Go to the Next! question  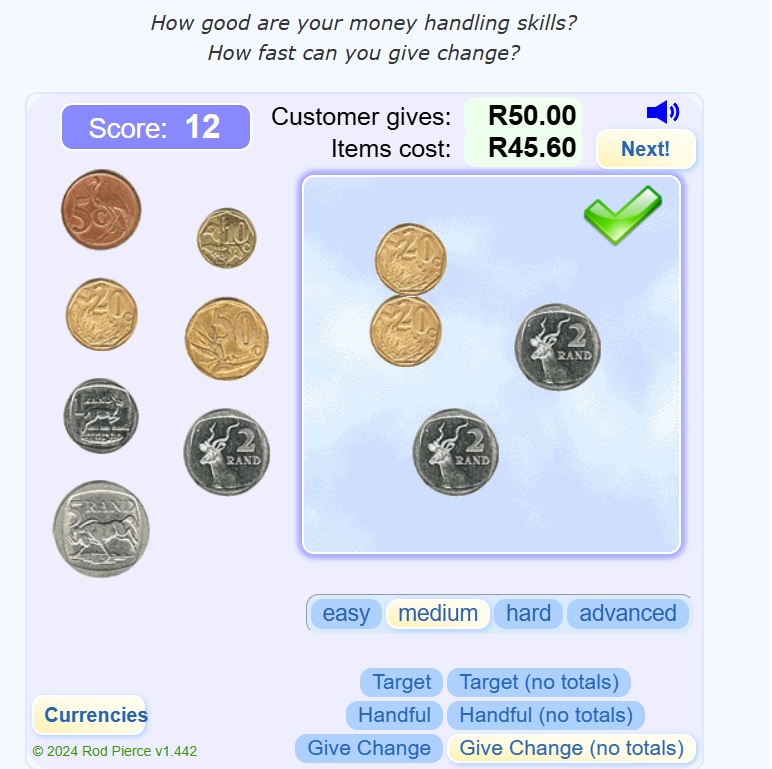pos(645,150)
